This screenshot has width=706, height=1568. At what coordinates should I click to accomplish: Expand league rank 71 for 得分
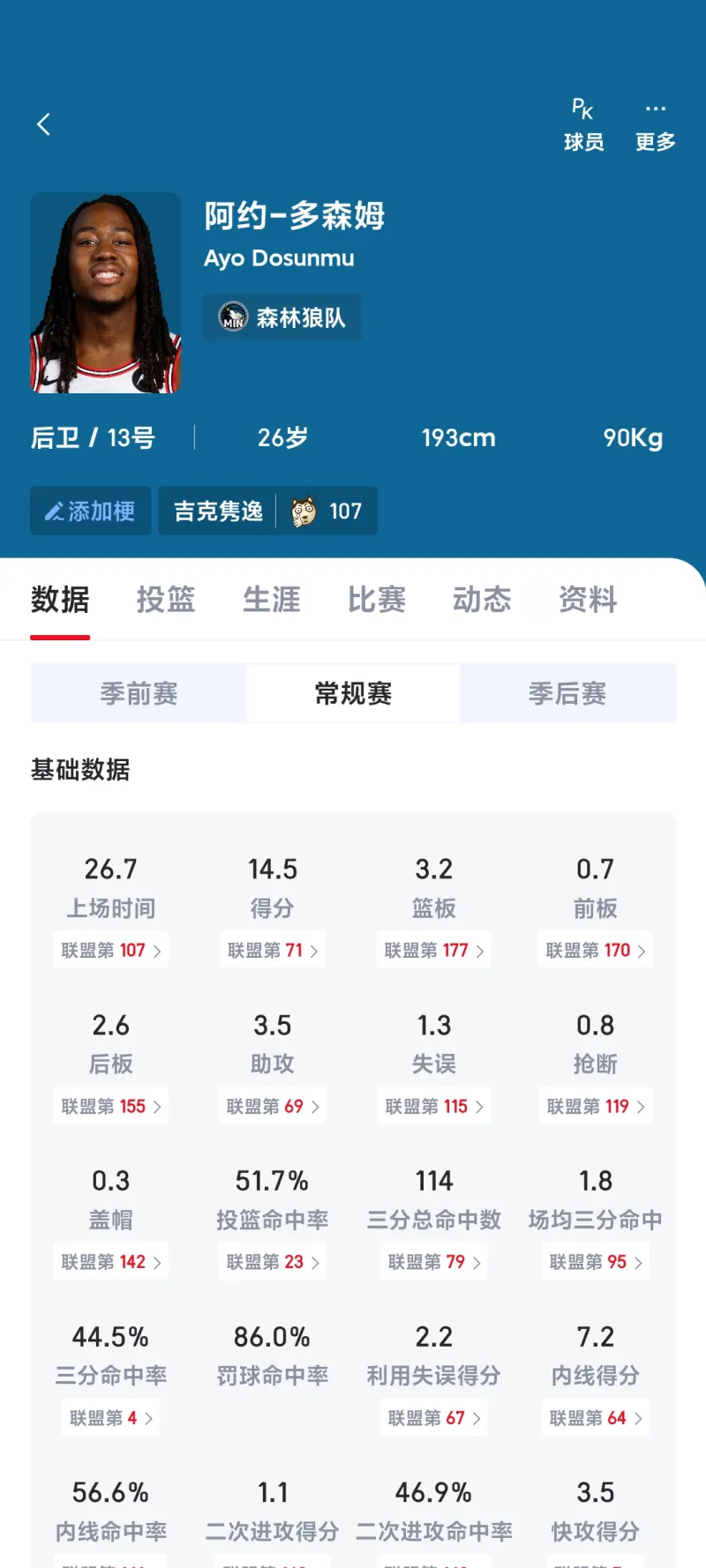point(272,950)
